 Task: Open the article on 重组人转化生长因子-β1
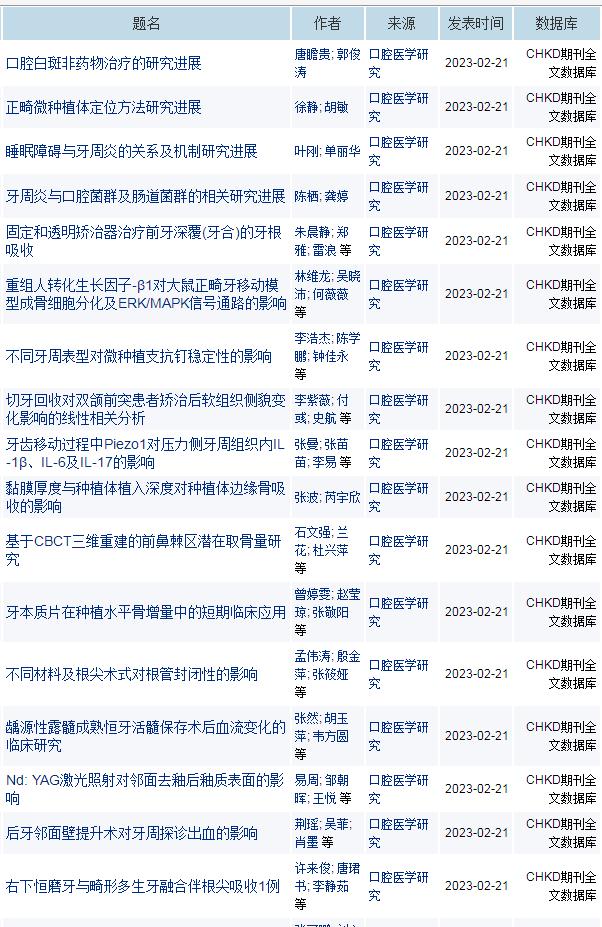tap(146, 294)
